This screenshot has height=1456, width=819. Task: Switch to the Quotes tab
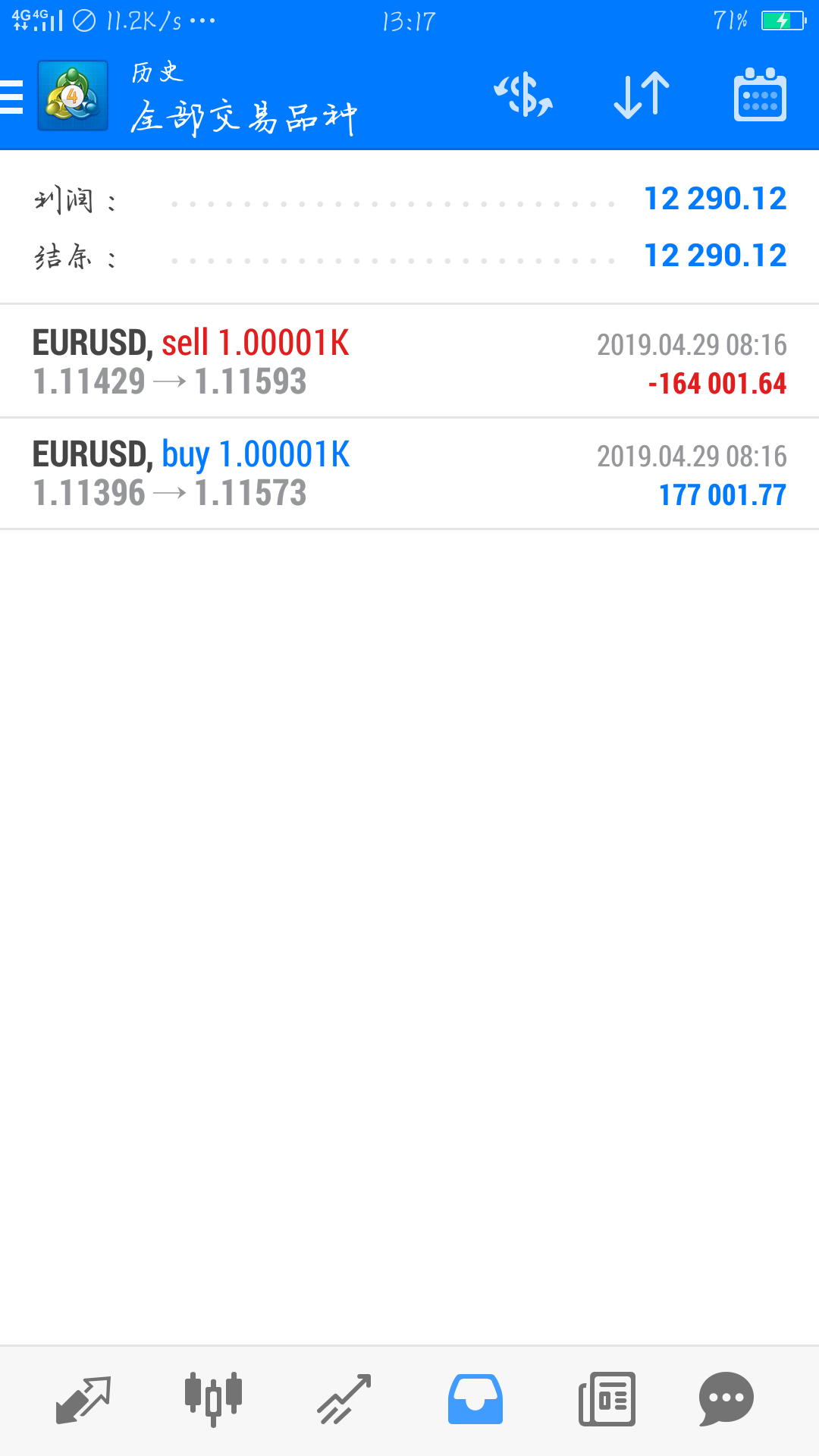pyautogui.click(x=83, y=1400)
